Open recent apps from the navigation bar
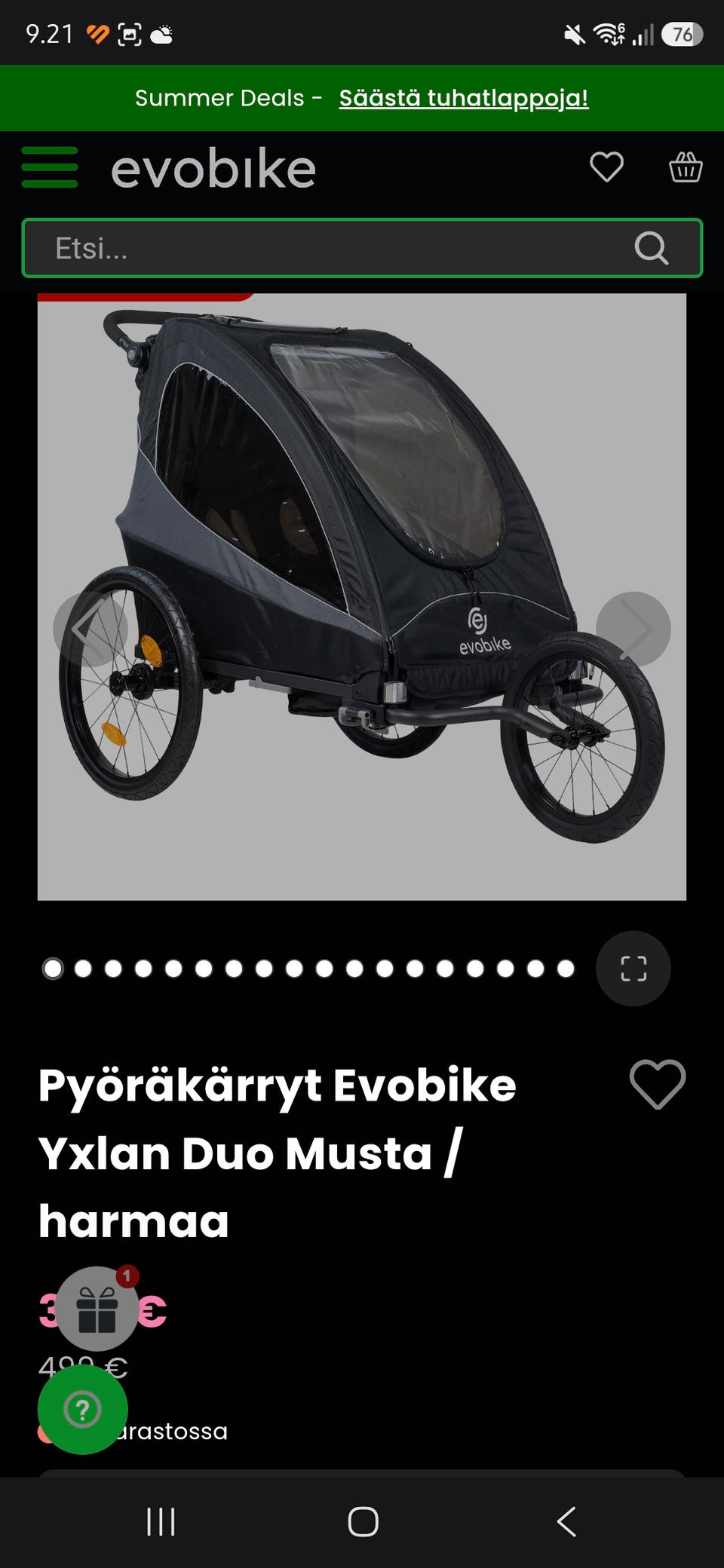Viewport: 724px width, 1568px height. coord(161,1521)
